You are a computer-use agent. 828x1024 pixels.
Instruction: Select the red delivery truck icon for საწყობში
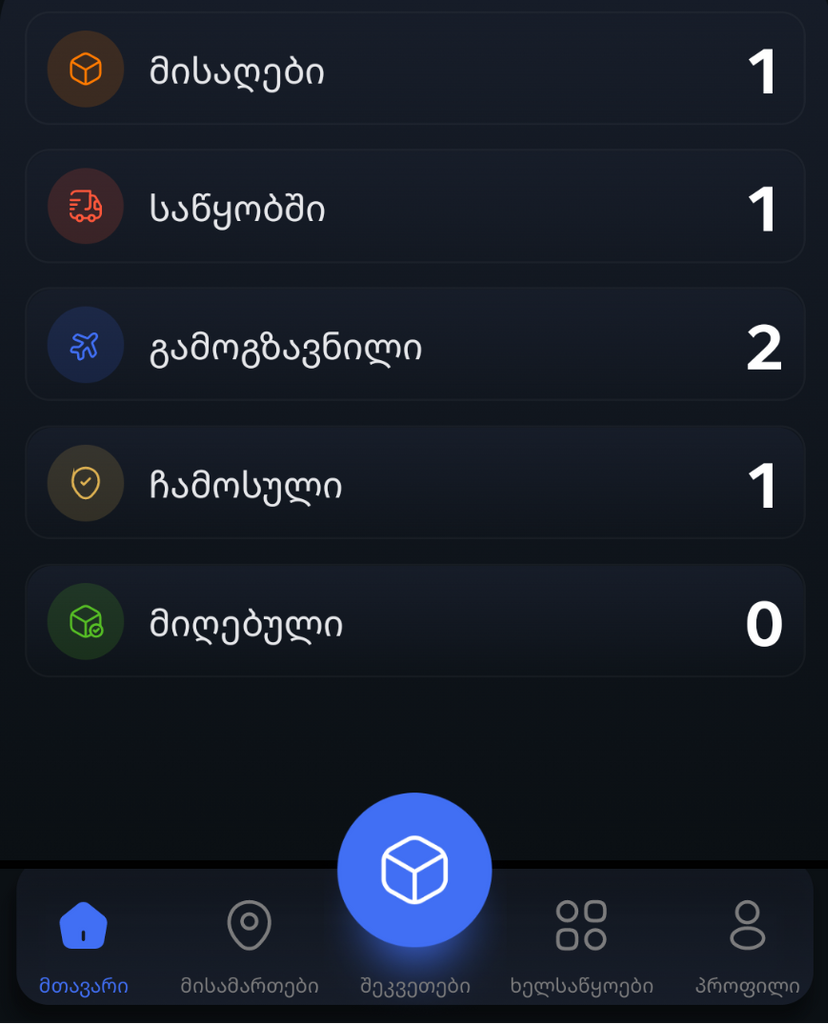85,207
